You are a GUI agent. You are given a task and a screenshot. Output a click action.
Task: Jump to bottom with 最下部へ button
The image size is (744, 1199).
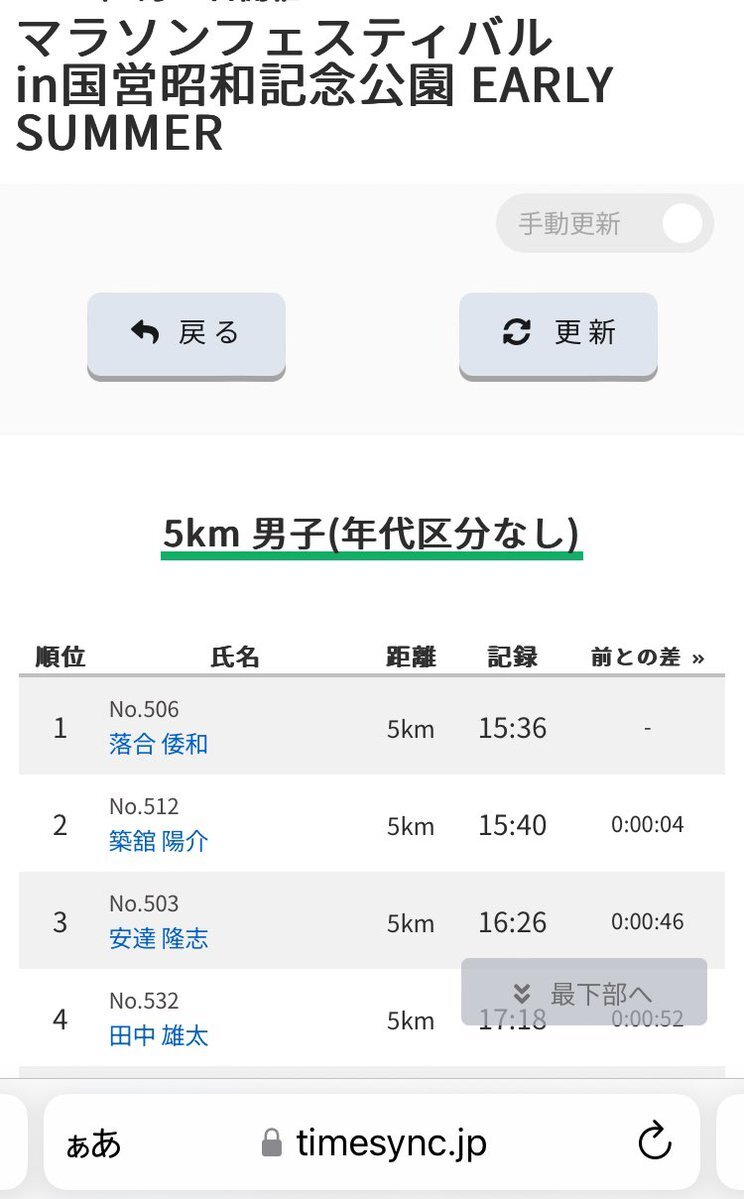tap(583, 992)
